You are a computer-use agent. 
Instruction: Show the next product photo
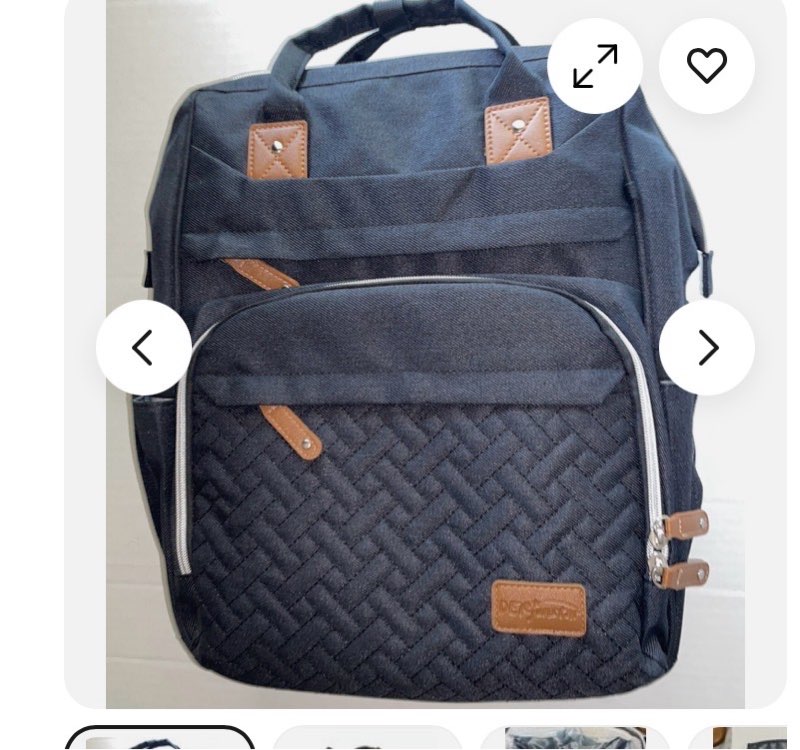coord(707,348)
